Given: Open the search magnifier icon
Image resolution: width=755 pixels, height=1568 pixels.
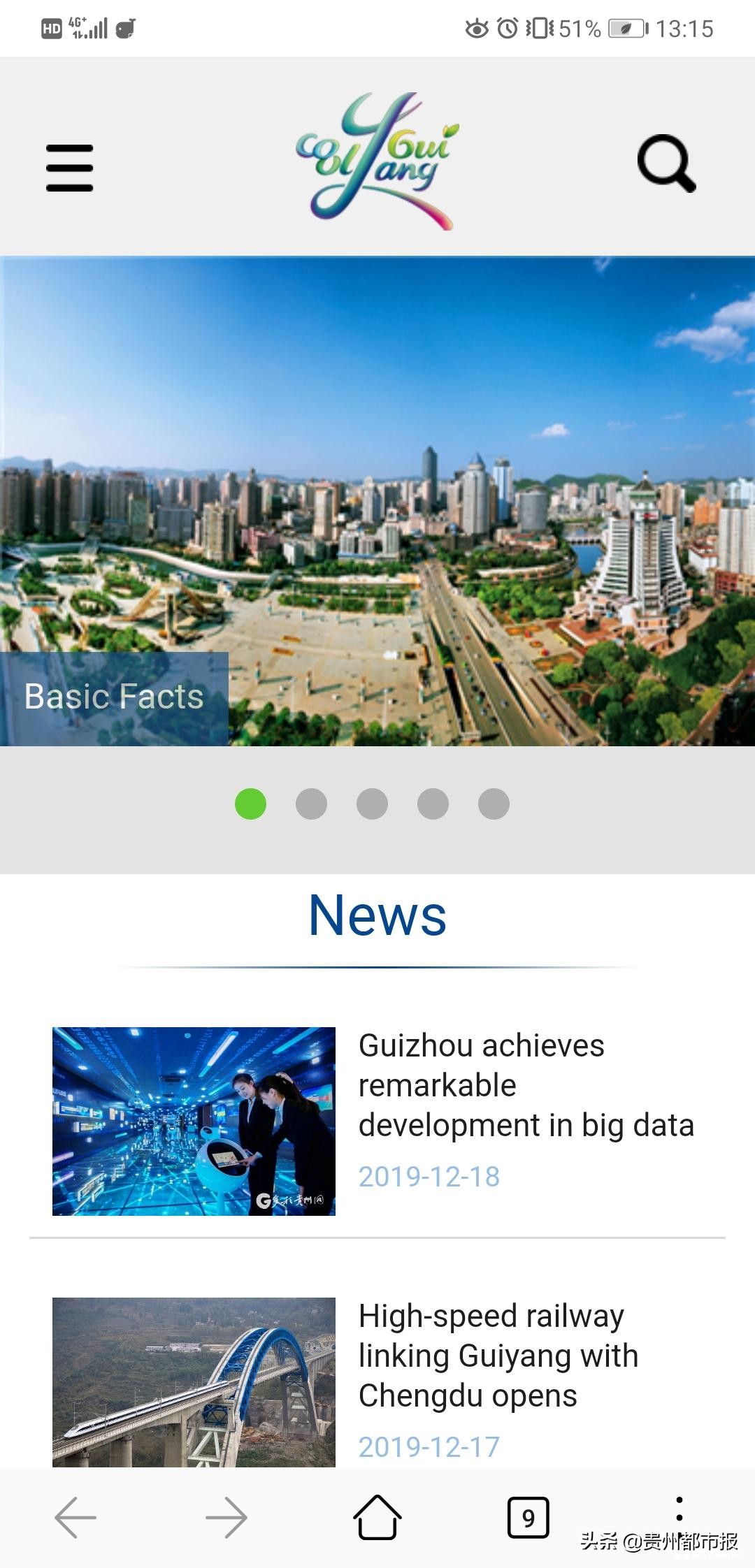Looking at the screenshot, I should click(666, 164).
